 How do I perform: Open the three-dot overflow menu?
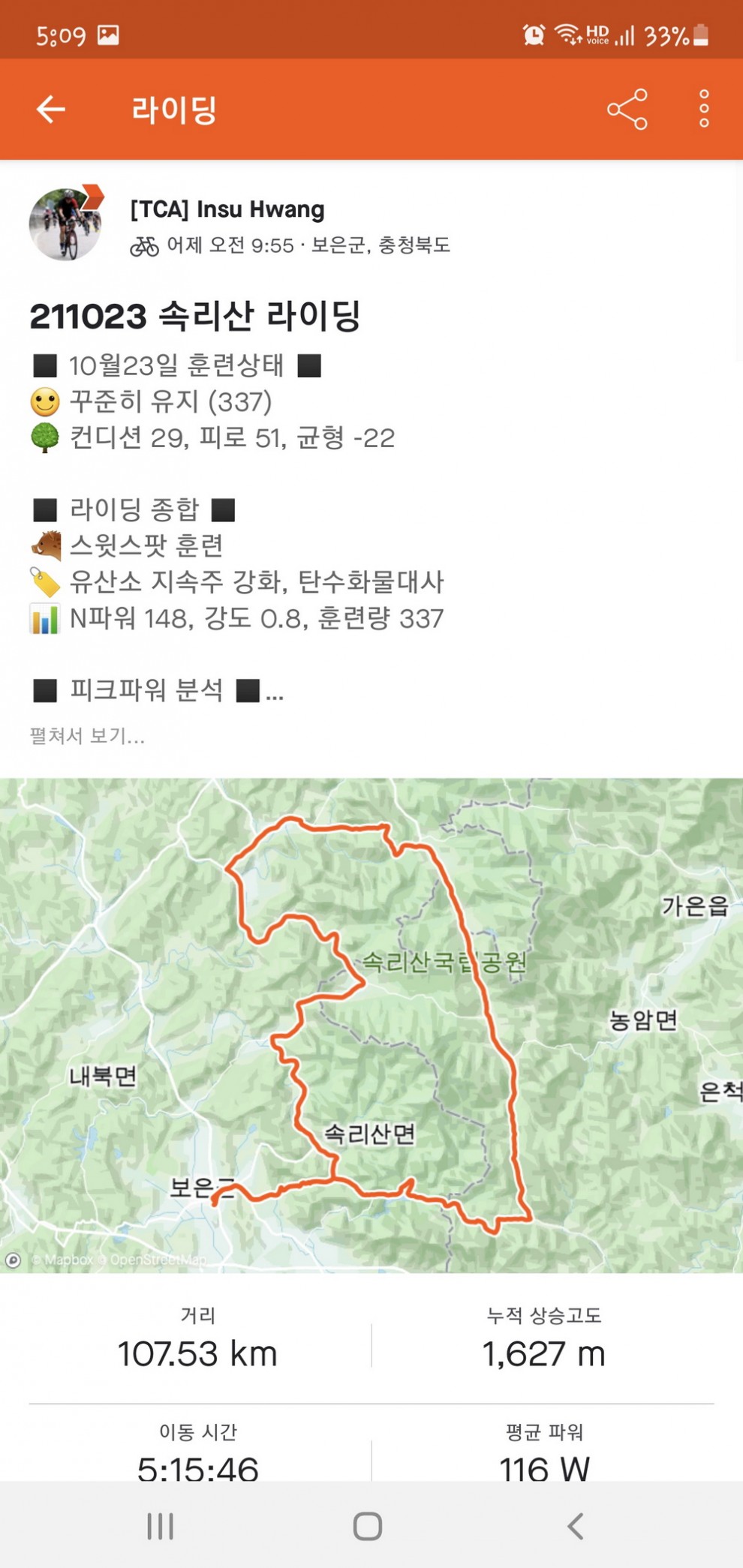(x=703, y=110)
